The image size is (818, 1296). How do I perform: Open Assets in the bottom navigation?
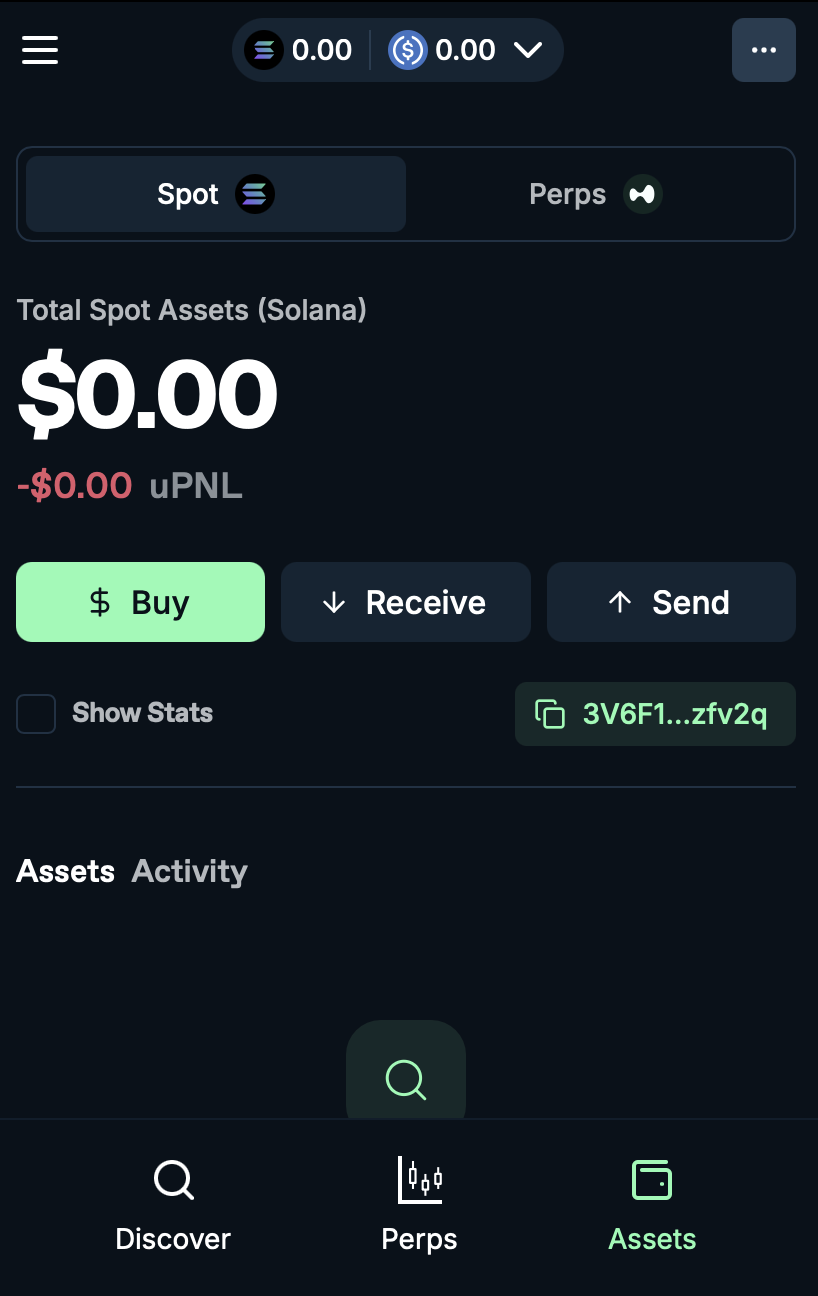(652, 1206)
